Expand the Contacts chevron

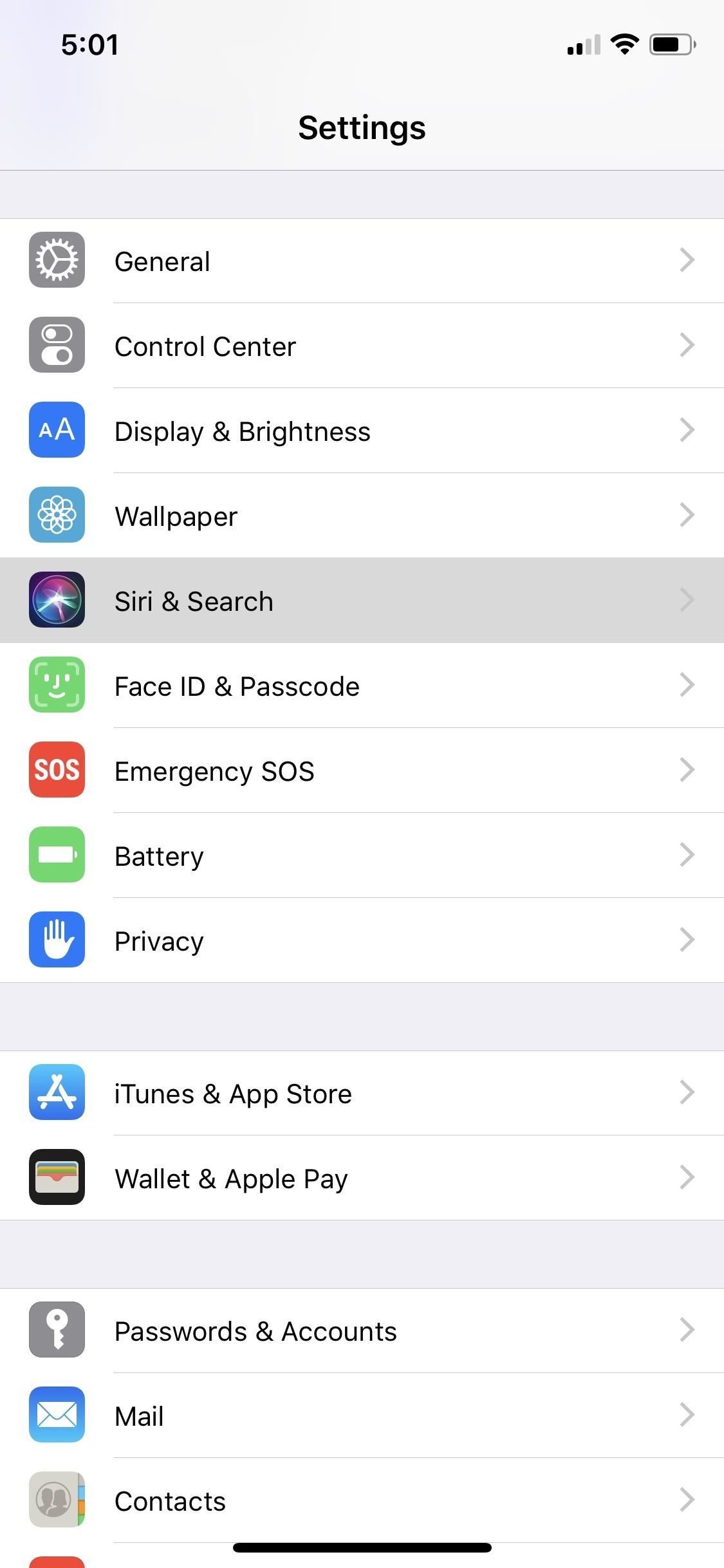(x=688, y=1500)
